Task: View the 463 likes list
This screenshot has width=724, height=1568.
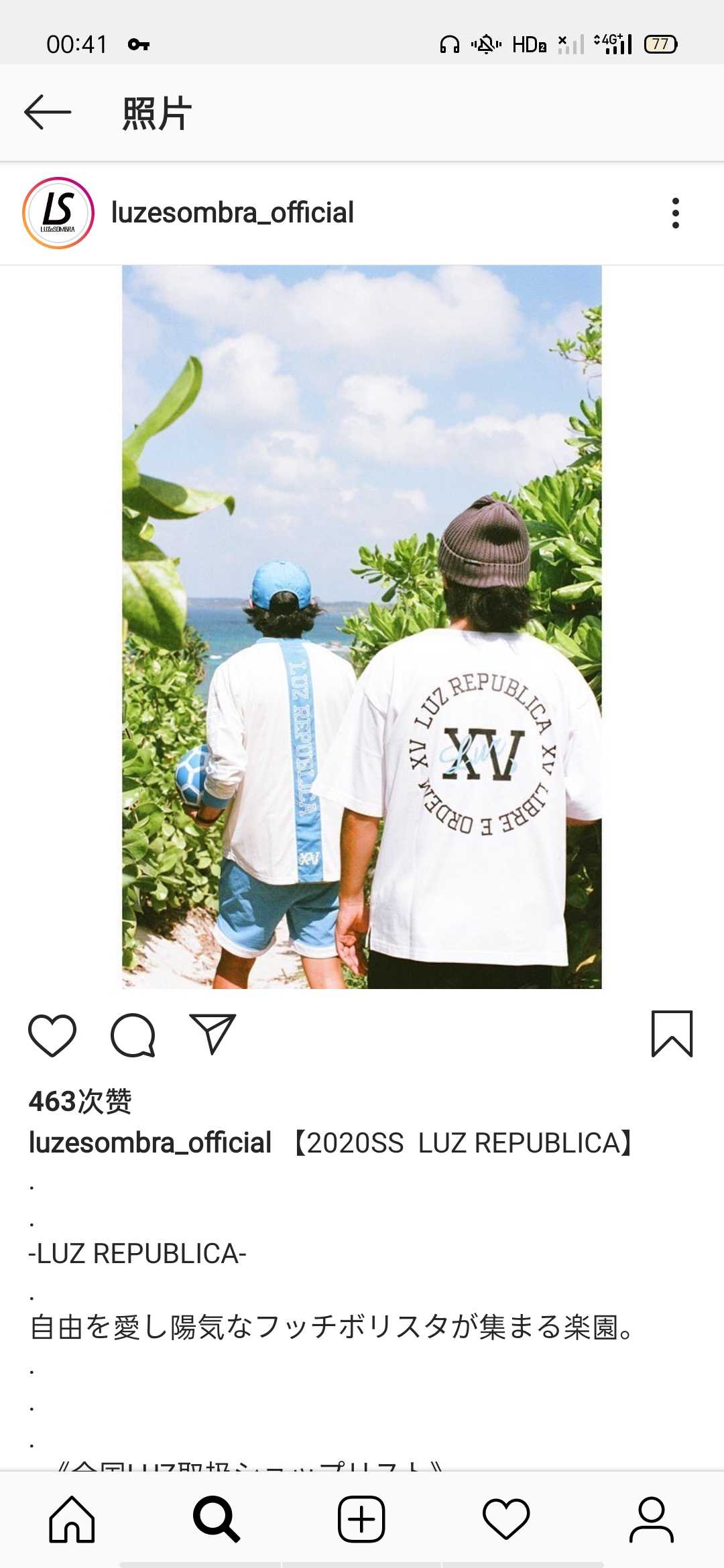Action: [80, 1101]
